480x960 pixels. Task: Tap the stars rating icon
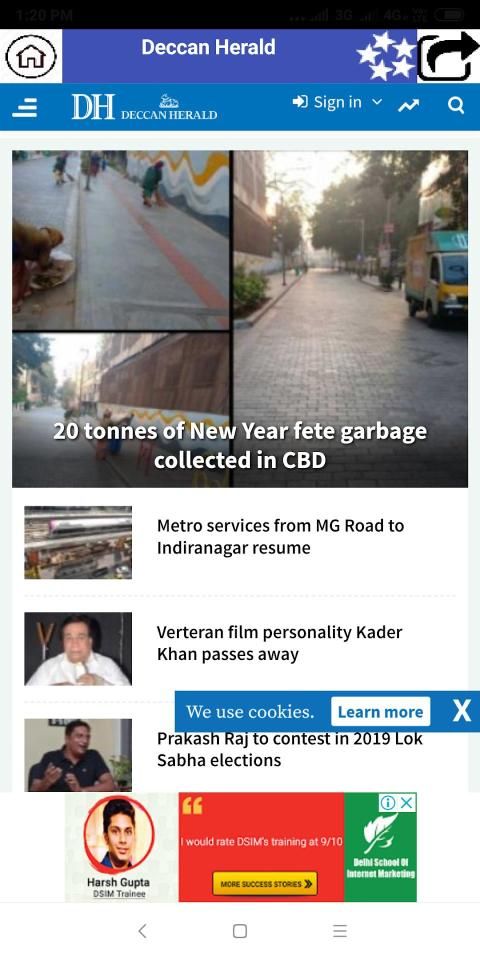pyautogui.click(x=386, y=56)
